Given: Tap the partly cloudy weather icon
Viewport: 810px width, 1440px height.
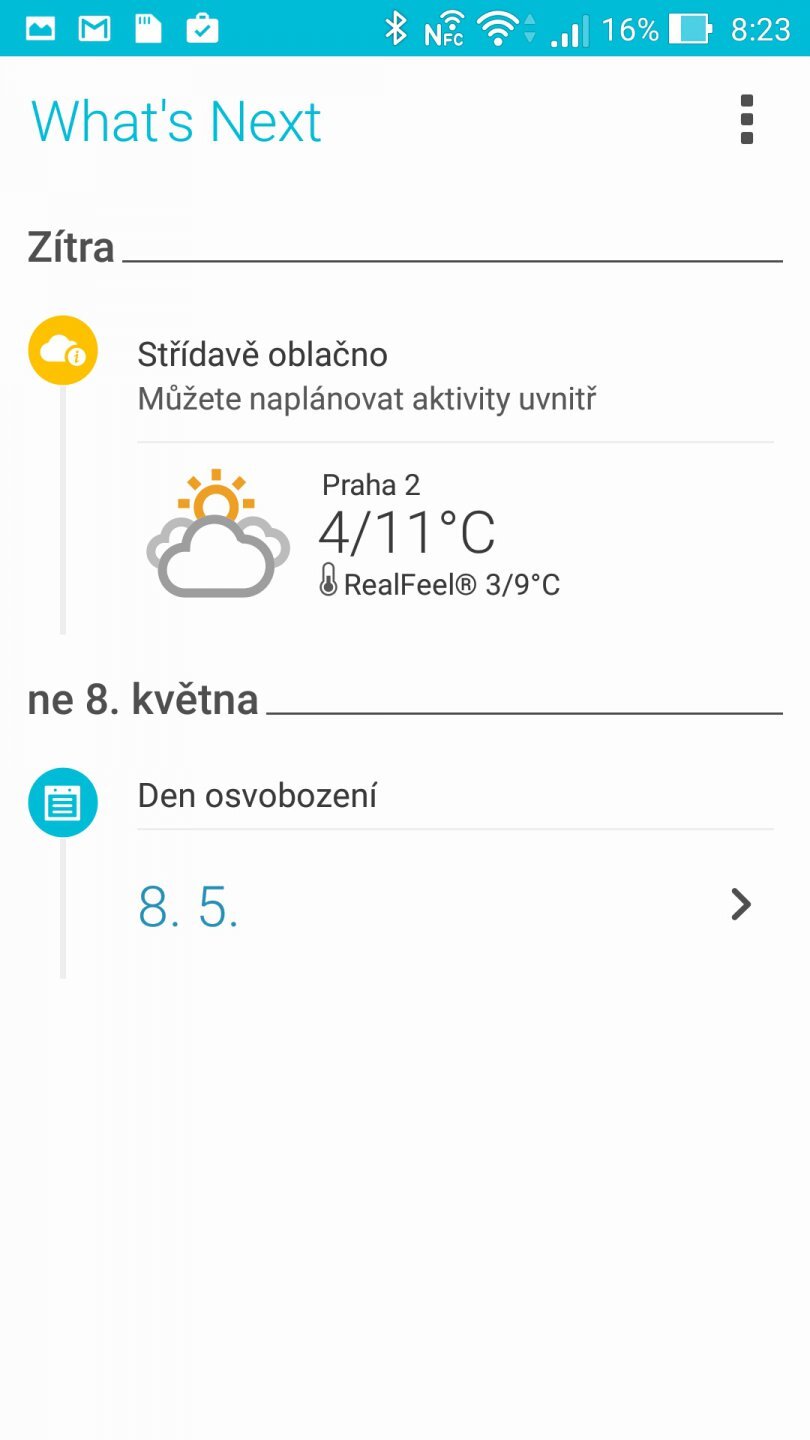Looking at the screenshot, I should [x=216, y=530].
